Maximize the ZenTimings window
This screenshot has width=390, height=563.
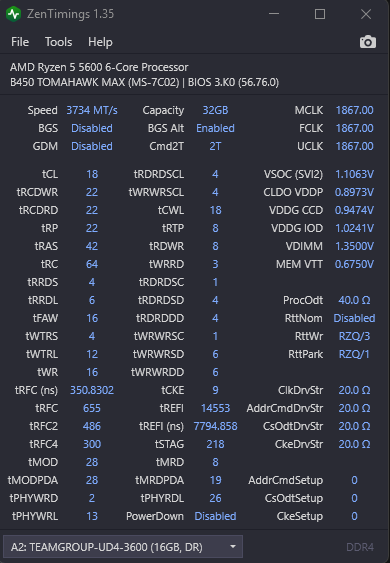pyautogui.click(x=320, y=14)
